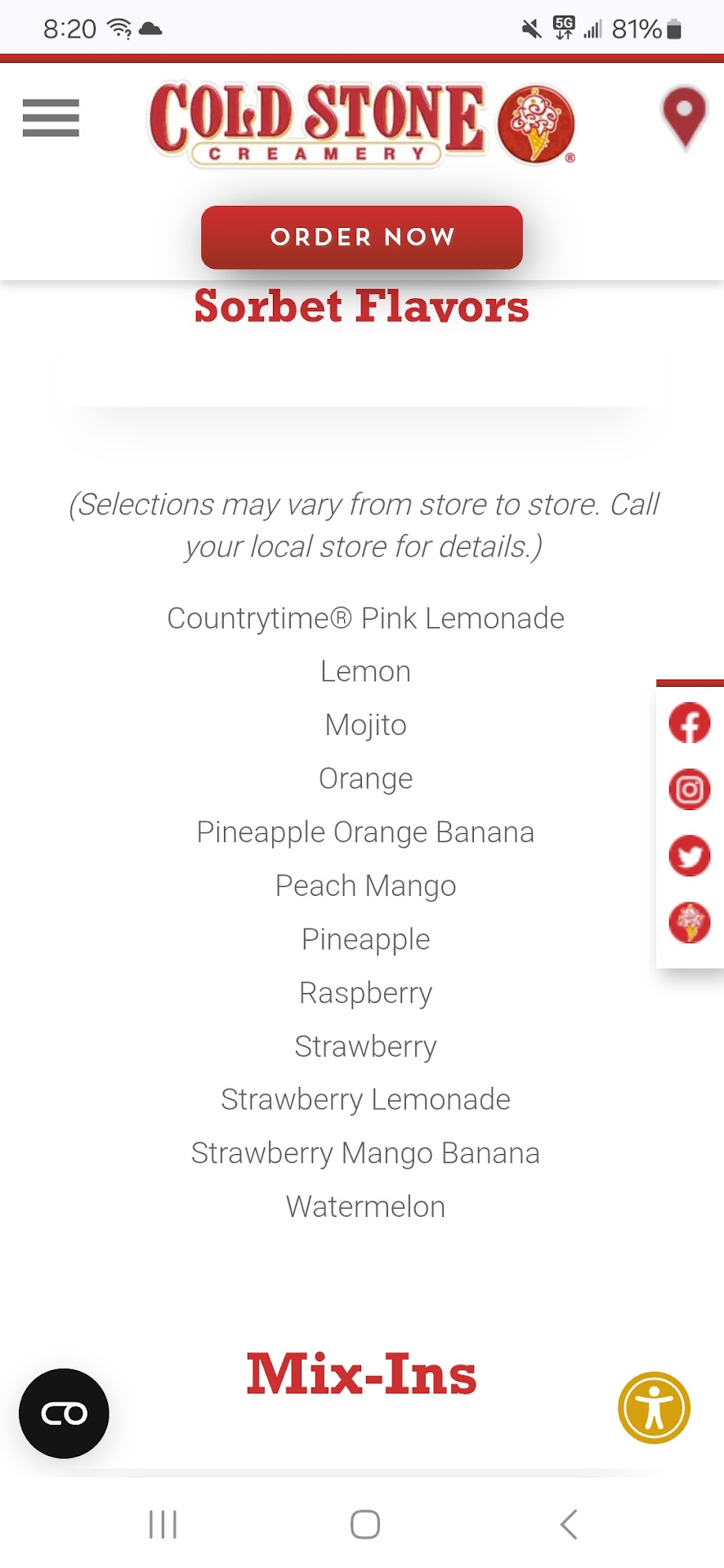Go back using the system back button
This screenshot has height=1568, width=724.
569,1524
